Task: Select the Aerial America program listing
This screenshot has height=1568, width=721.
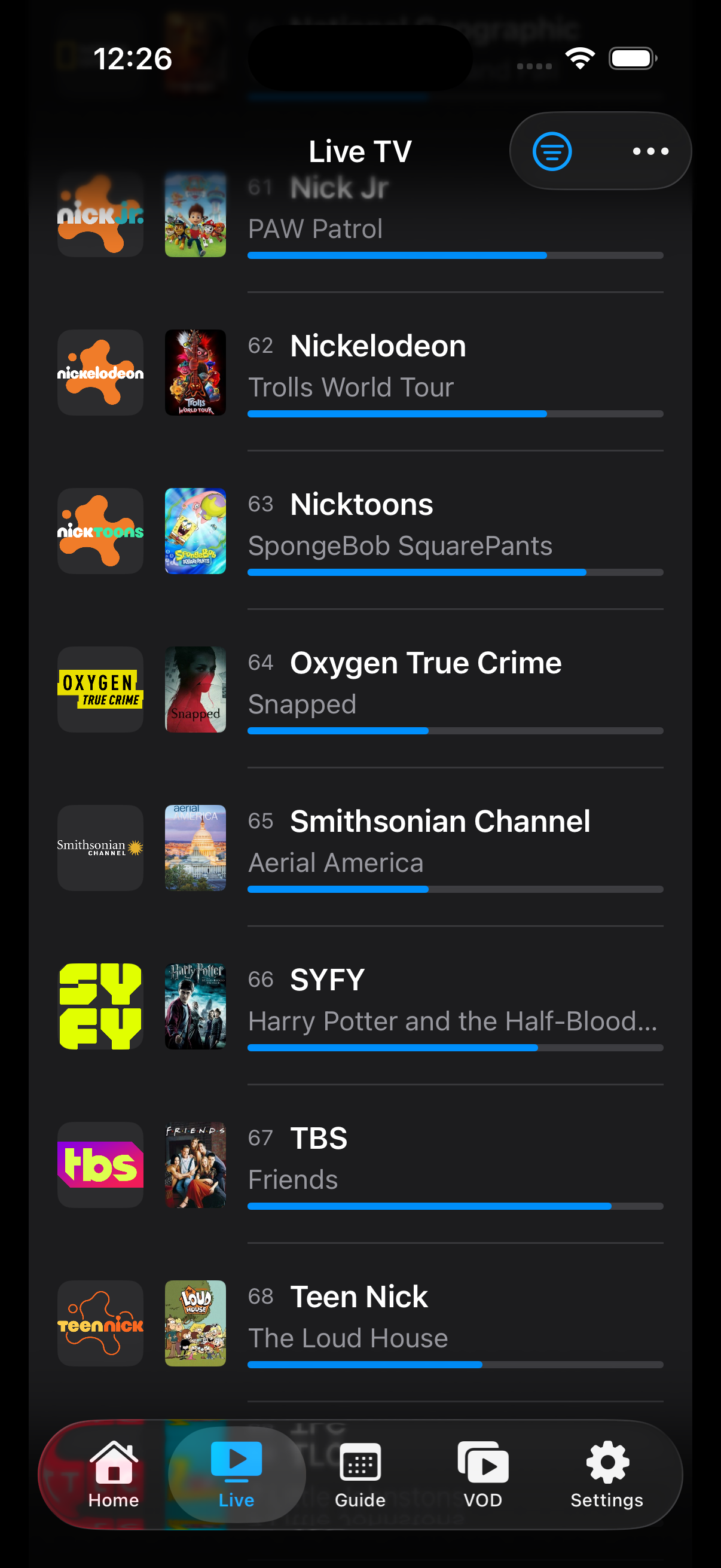Action: click(x=336, y=862)
